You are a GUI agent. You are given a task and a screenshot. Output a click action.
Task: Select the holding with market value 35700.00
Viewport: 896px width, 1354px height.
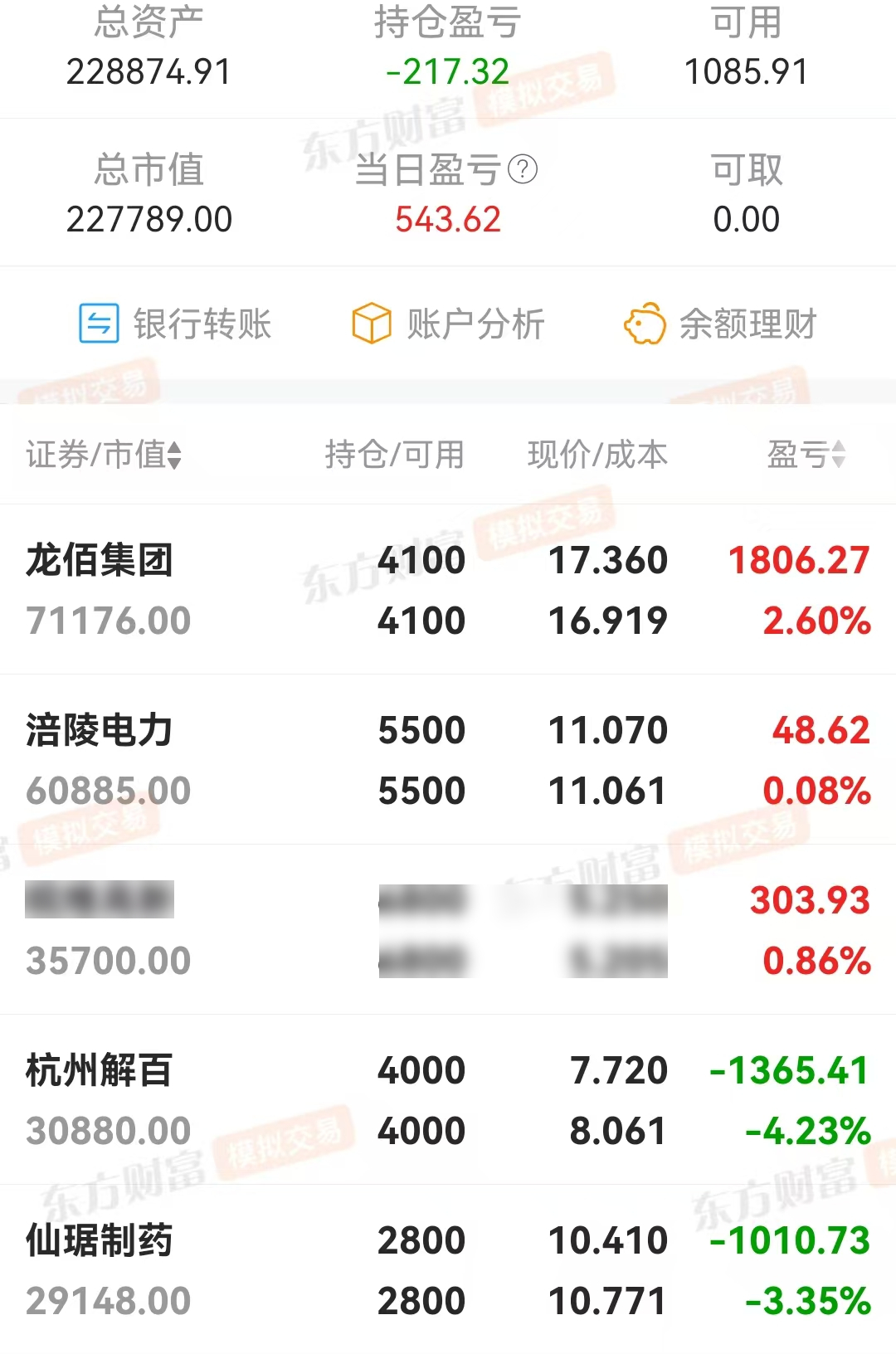tap(448, 930)
